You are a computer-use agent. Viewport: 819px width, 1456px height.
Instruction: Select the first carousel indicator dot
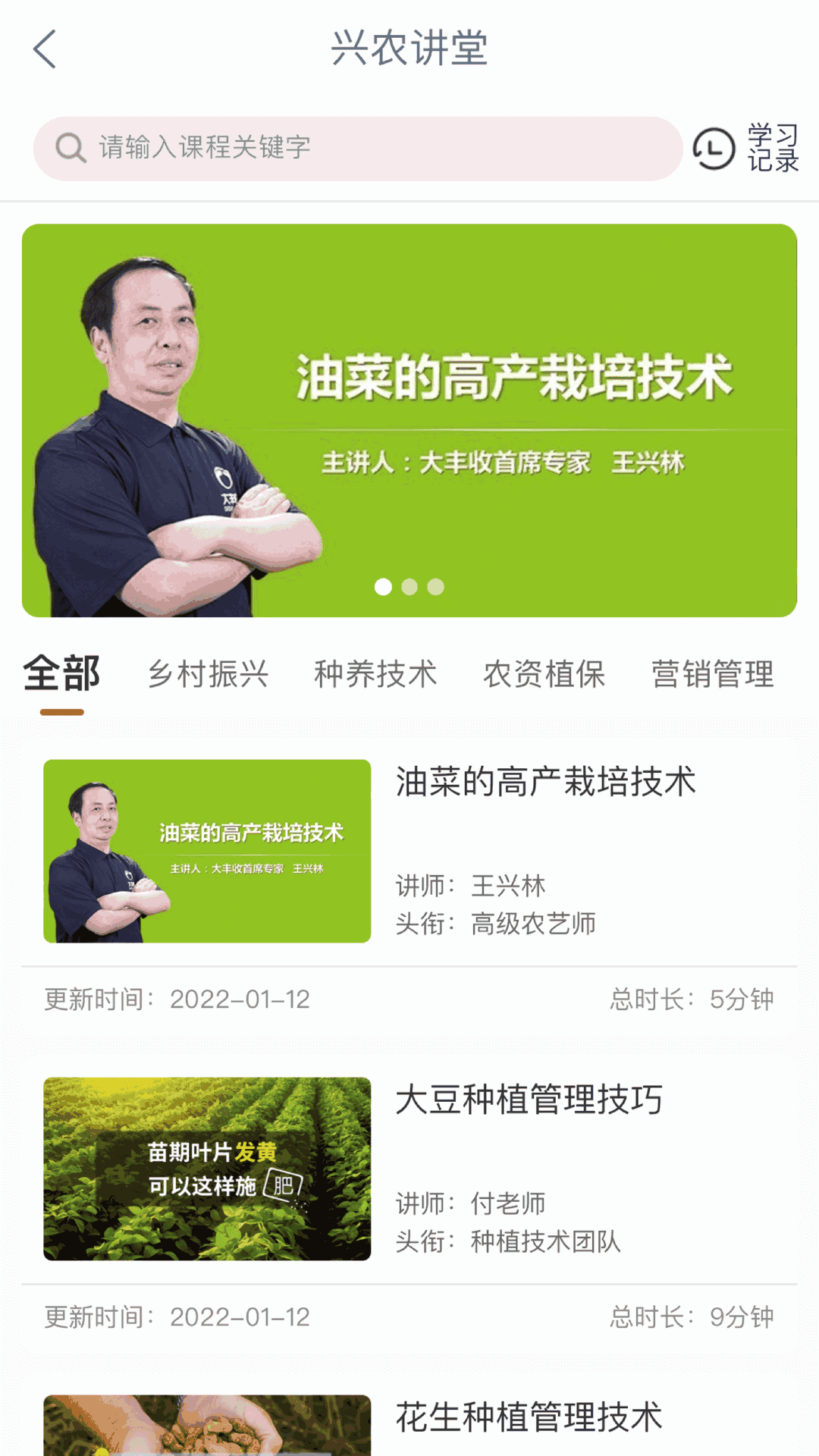click(384, 585)
